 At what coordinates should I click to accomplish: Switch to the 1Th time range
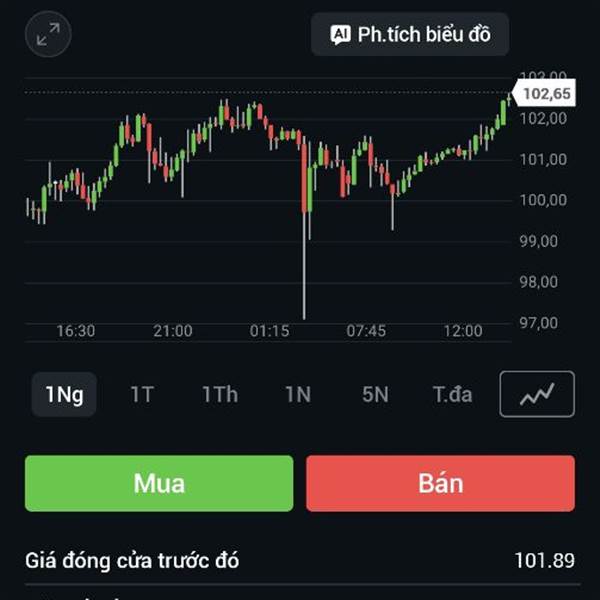pyautogui.click(x=220, y=394)
